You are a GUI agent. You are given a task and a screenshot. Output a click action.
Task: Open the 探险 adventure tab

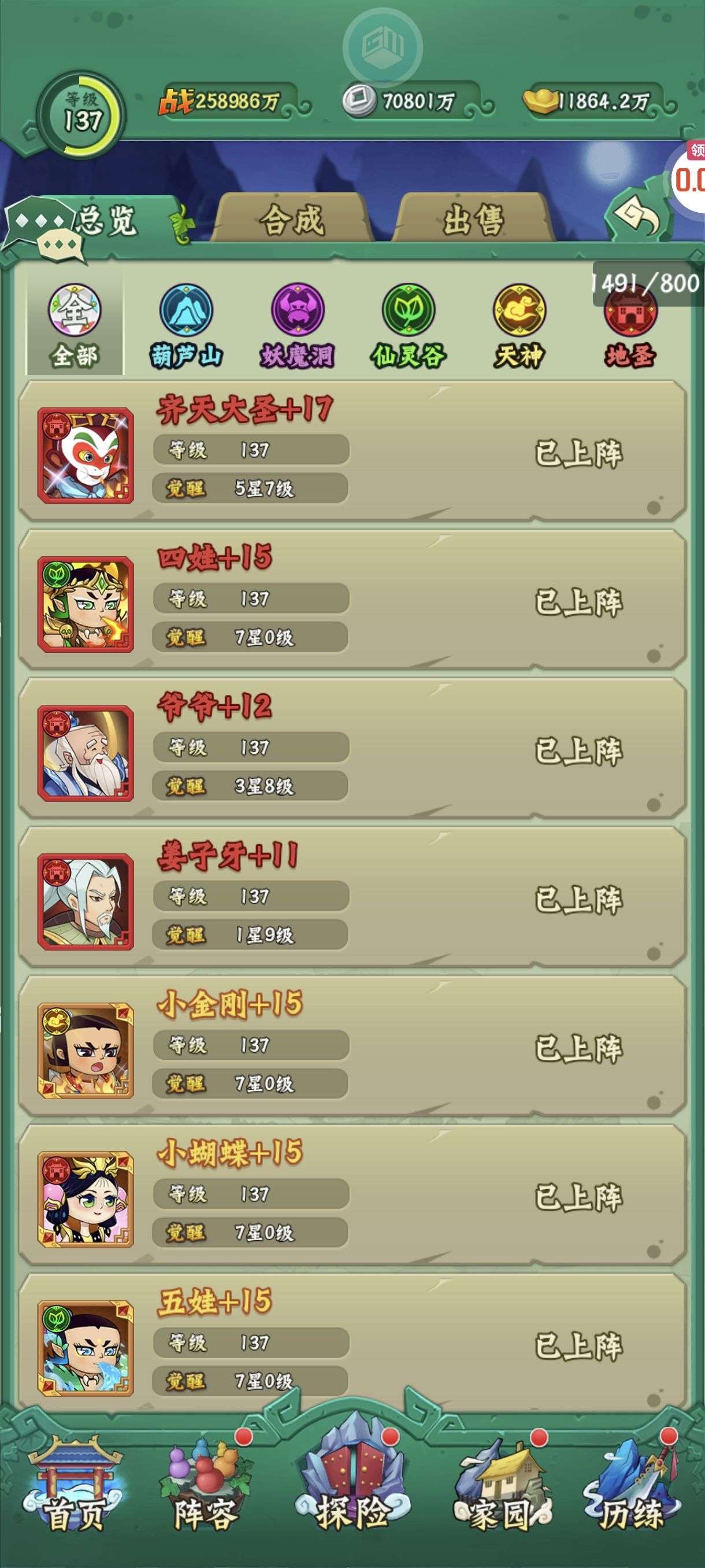pyautogui.click(x=352, y=1485)
